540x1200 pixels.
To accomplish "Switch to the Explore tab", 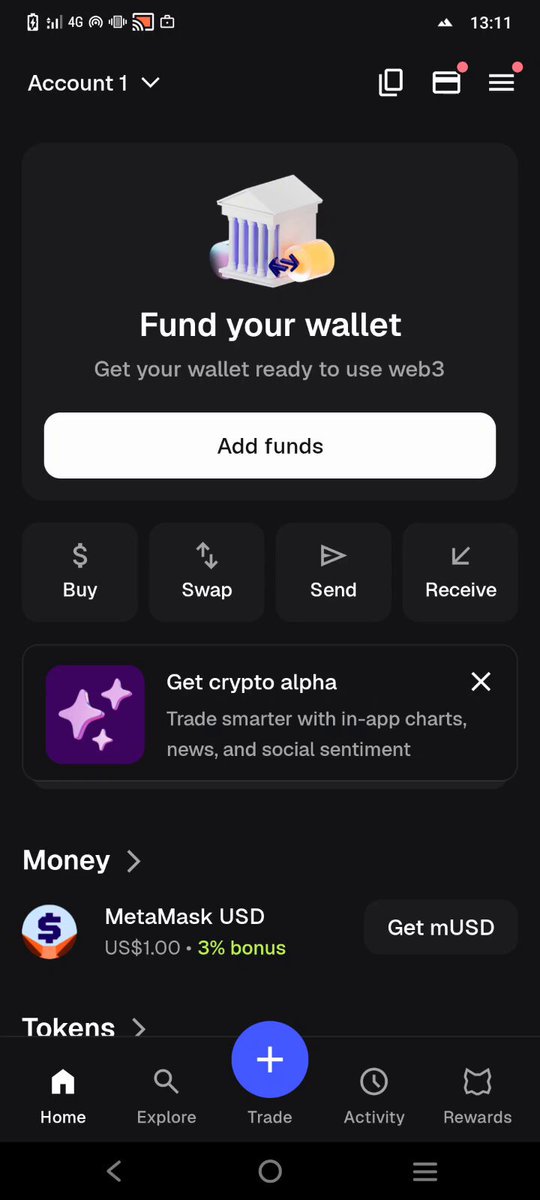I will [x=166, y=1096].
